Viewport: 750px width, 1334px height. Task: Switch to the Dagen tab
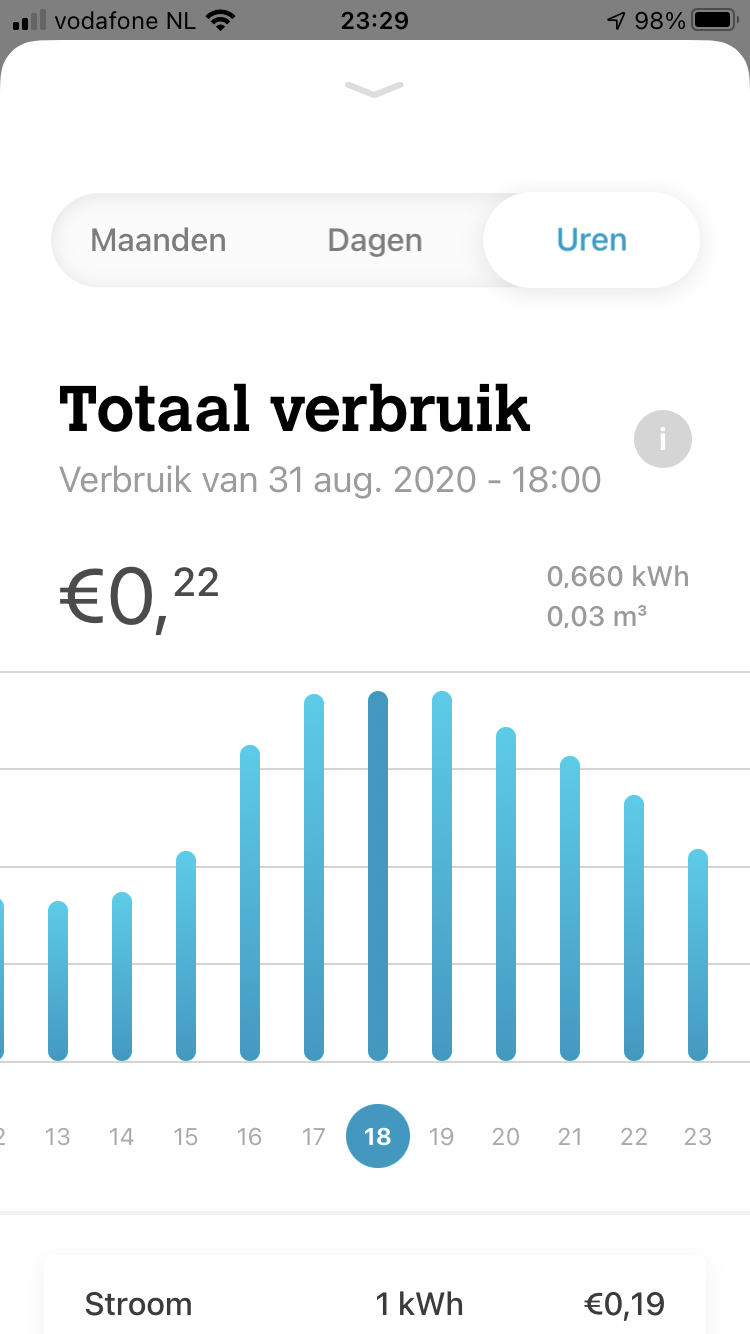375,240
